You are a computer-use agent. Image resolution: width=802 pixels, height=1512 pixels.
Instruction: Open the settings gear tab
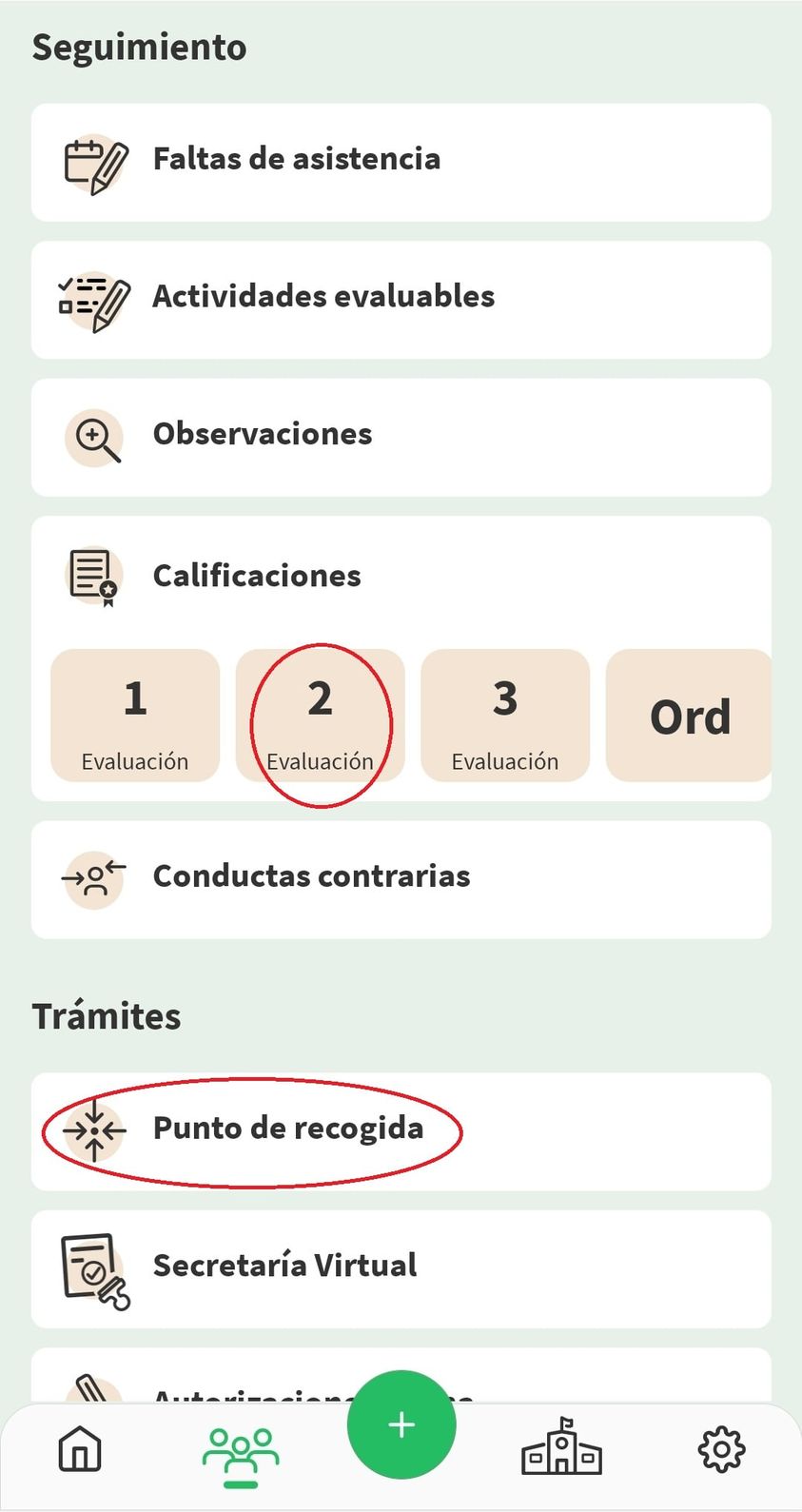[x=721, y=1449]
